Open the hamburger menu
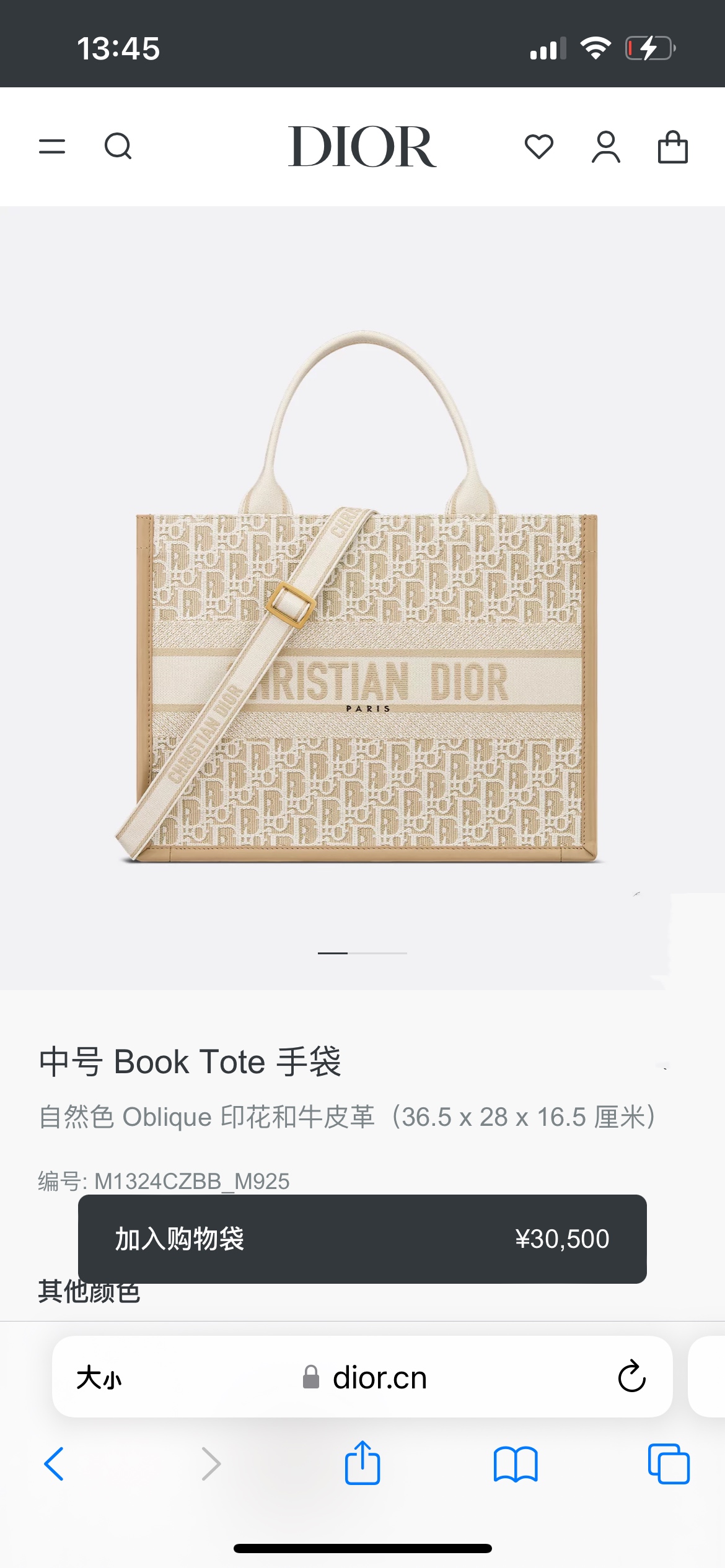This screenshot has width=725, height=1568. click(x=52, y=147)
